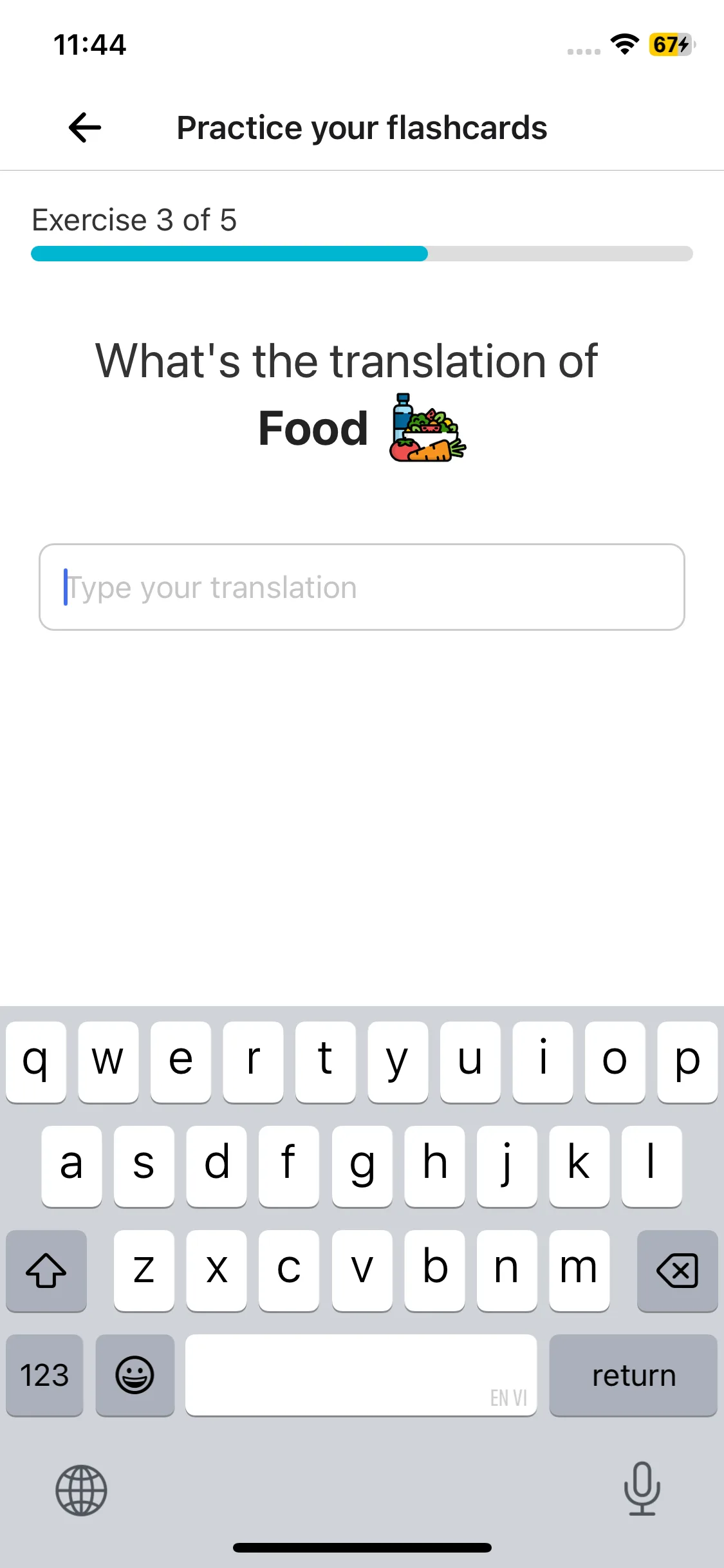Hit the backspace key
724x1568 pixels.
(677, 1271)
